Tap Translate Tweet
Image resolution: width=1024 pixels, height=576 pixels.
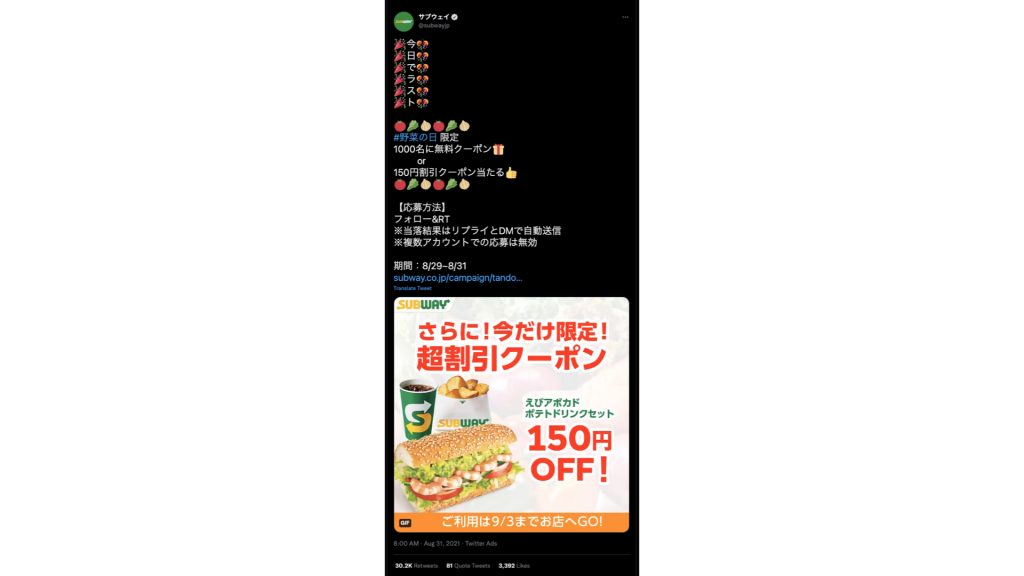(x=411, y=288)
